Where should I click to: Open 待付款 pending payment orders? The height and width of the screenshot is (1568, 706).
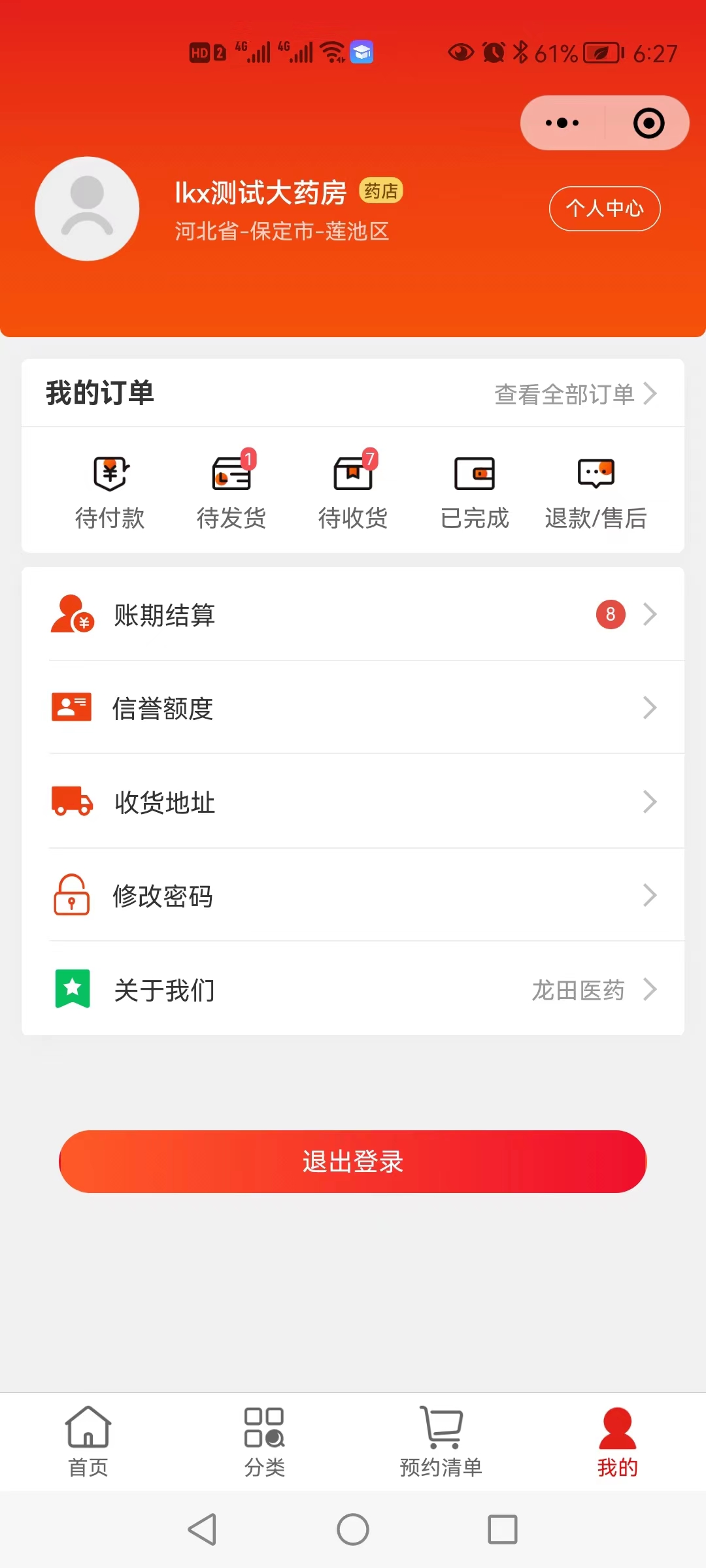(110, 490)
